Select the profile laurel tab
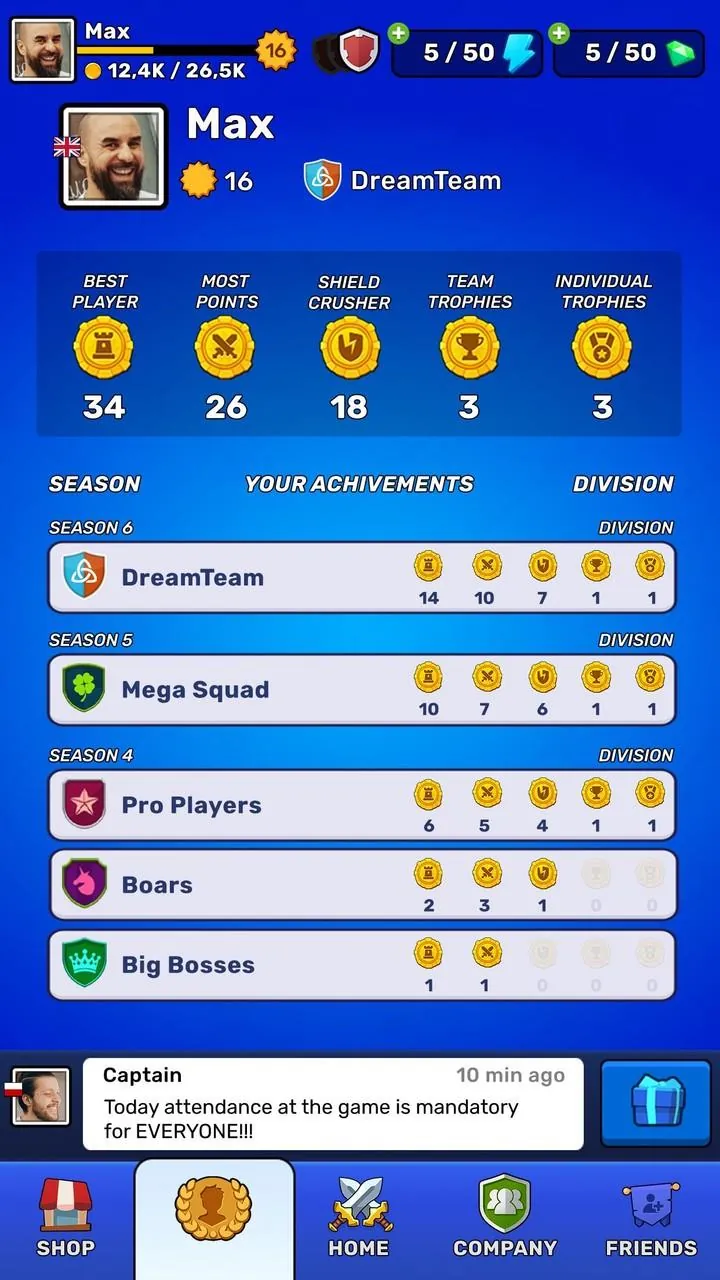Viewport: 720px width, 1280px height. 213,1218
